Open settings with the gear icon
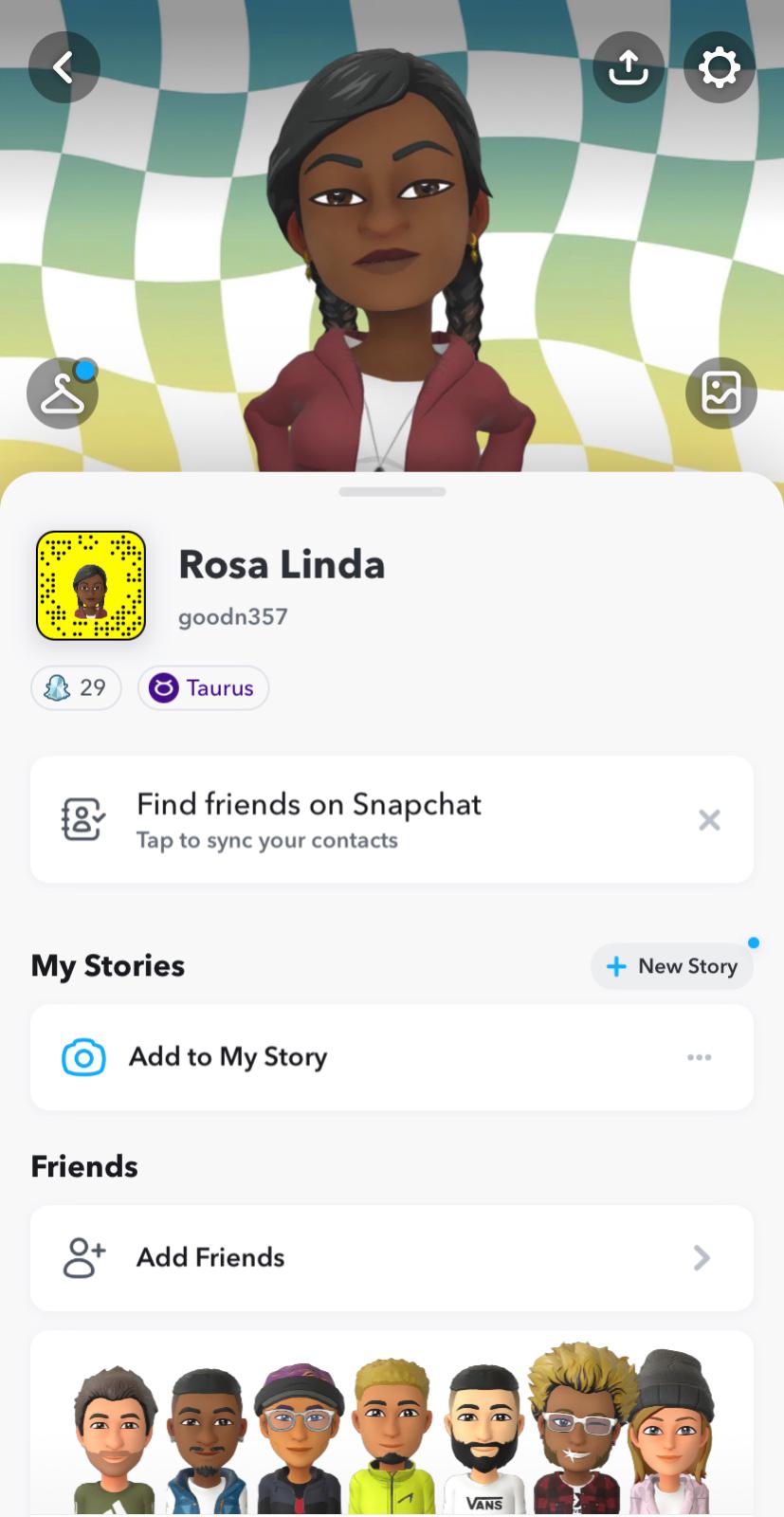Viewport: 784px width, 1517px height. coord(719,67)
